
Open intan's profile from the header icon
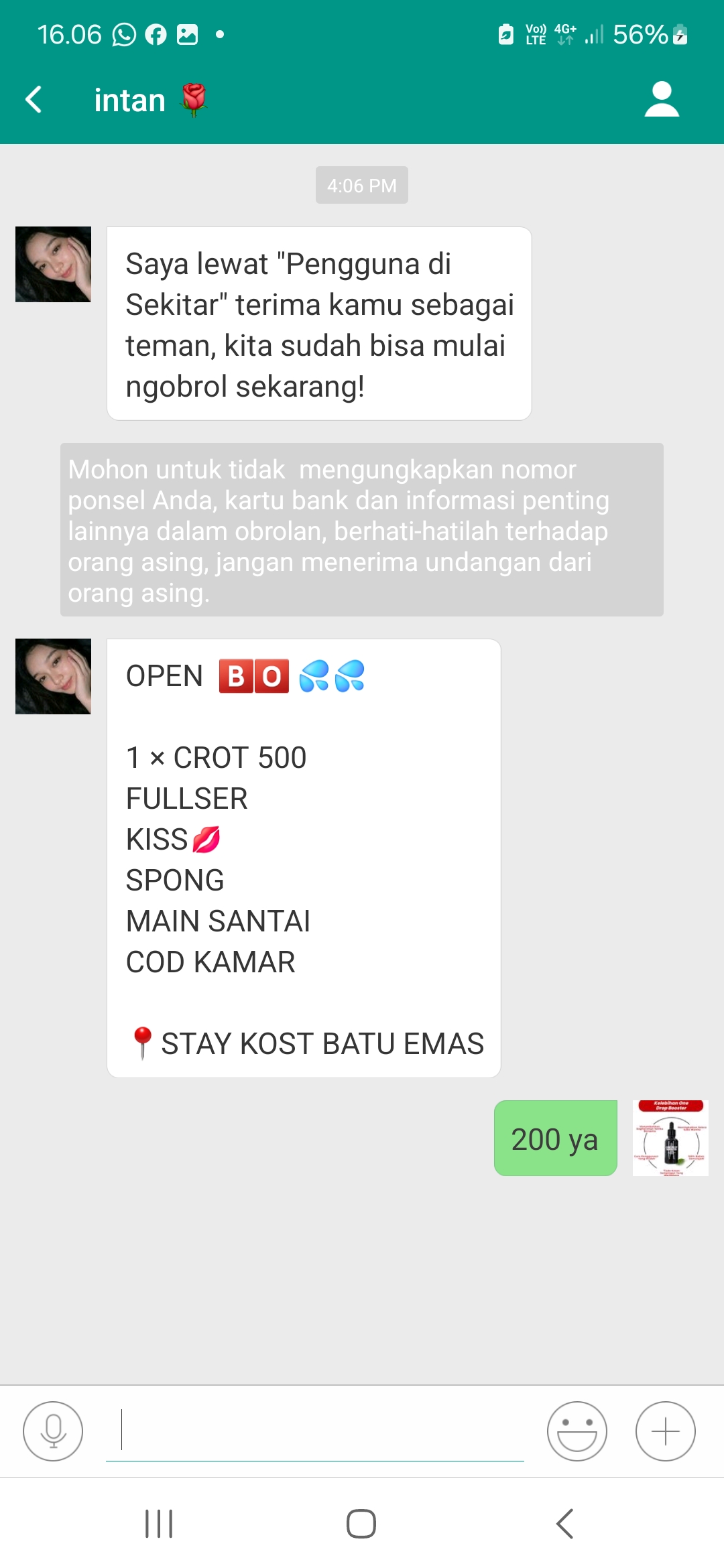click(x=661, y=100)
